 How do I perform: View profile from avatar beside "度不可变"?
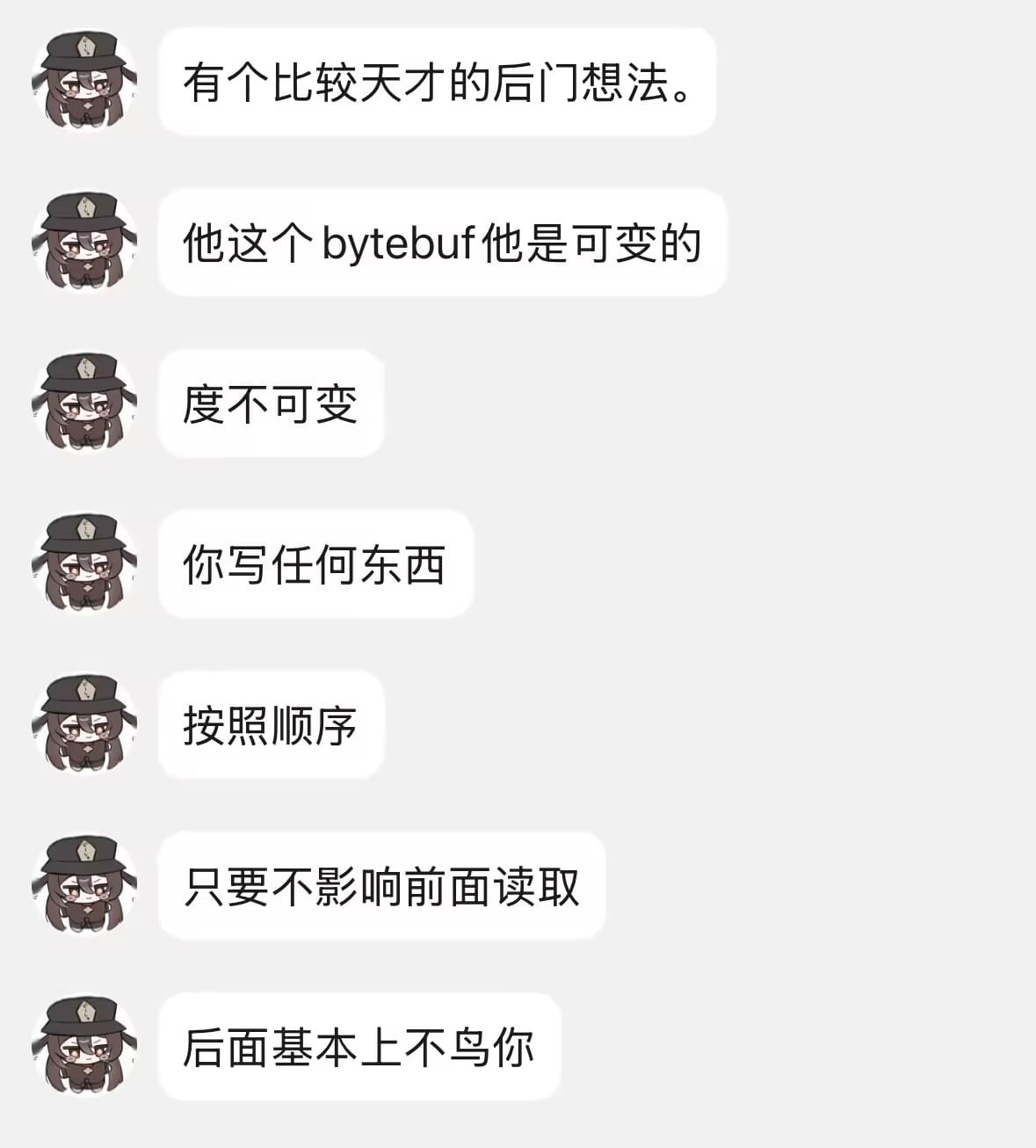[x=84, y=403]
